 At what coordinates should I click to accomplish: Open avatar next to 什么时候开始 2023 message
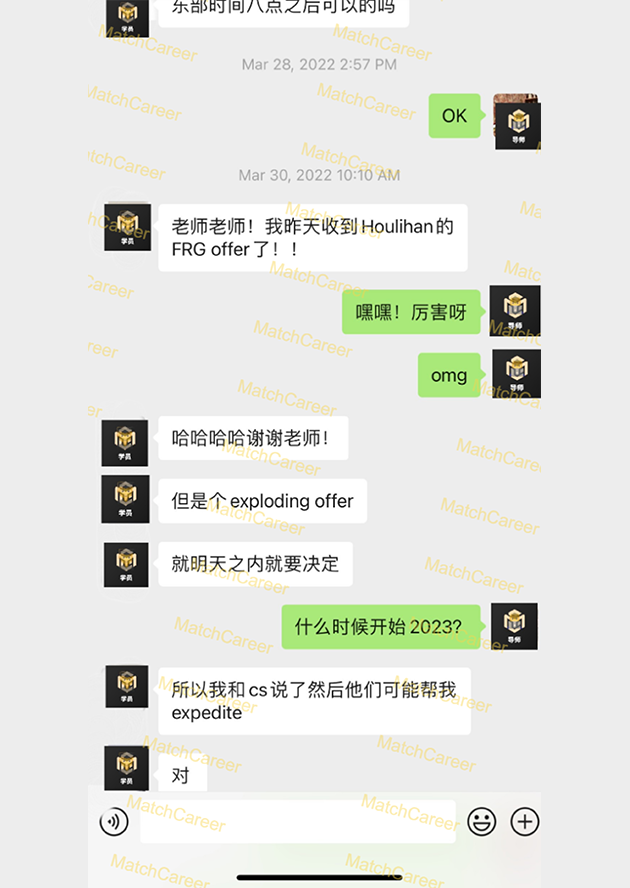pyautogui.click(x=514, y=626)
